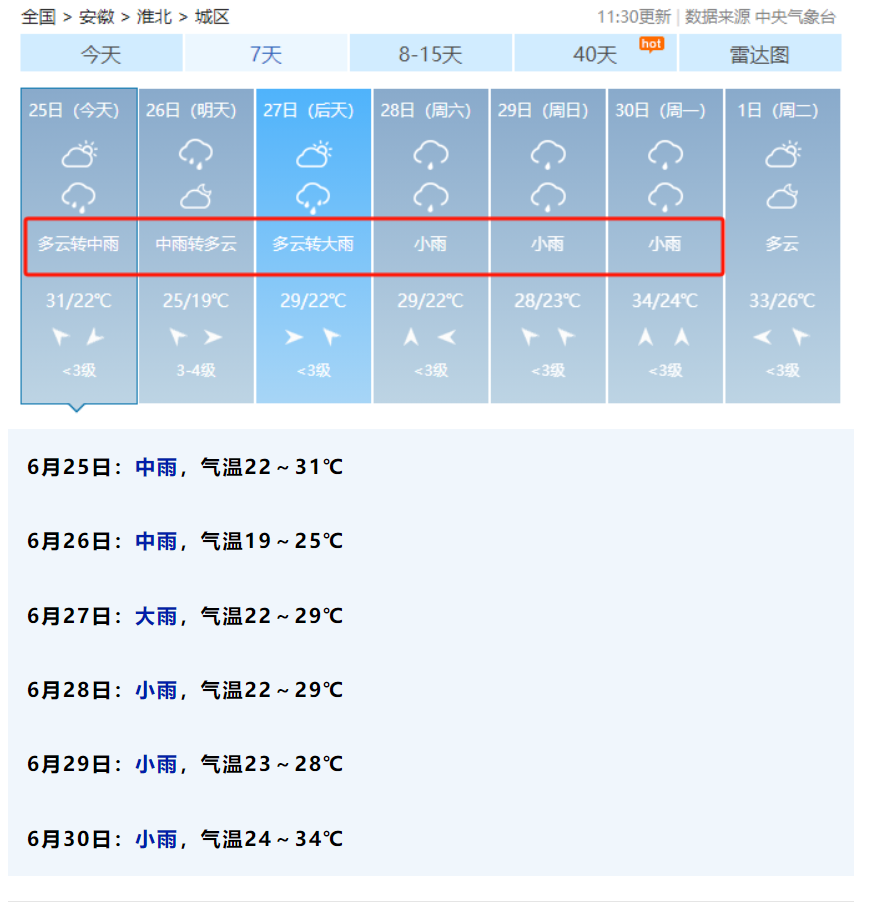Select the 28日（周六）forecast card
The height and width of the screenshot is (902, 887).
click(x=430, y=245)
